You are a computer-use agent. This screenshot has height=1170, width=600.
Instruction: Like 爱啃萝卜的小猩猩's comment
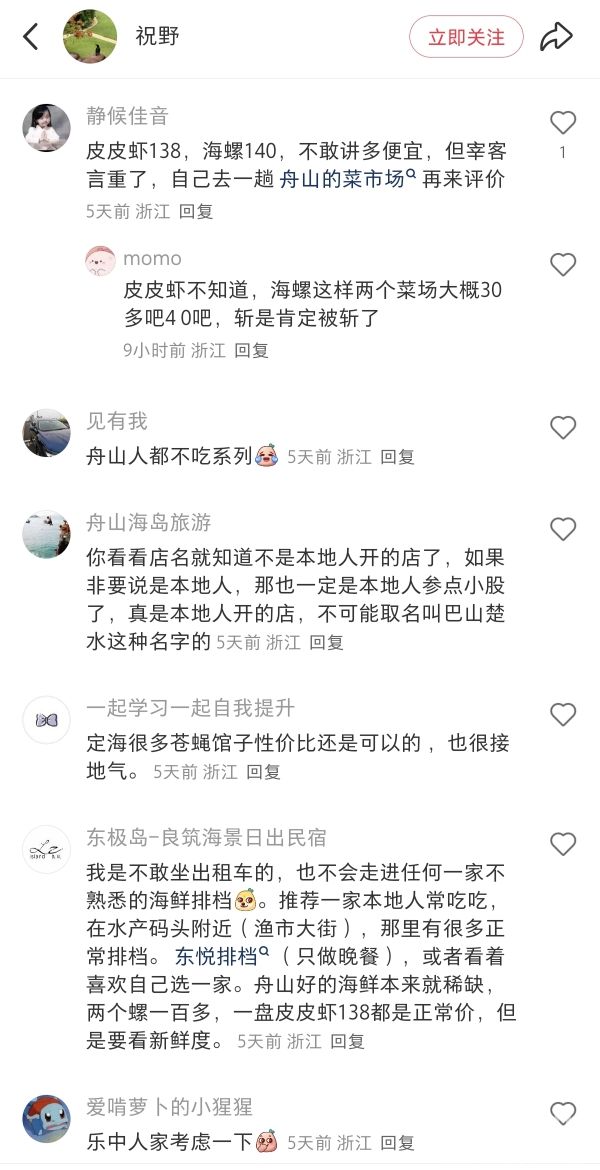[x=563, y=1113]
